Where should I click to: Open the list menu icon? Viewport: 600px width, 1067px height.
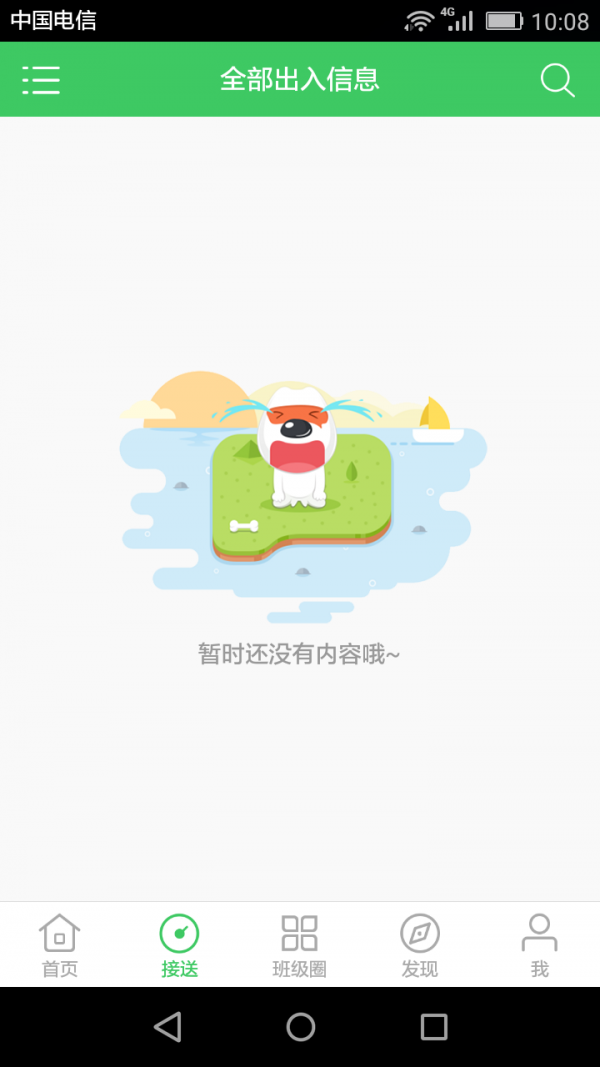tap(41, 80)
